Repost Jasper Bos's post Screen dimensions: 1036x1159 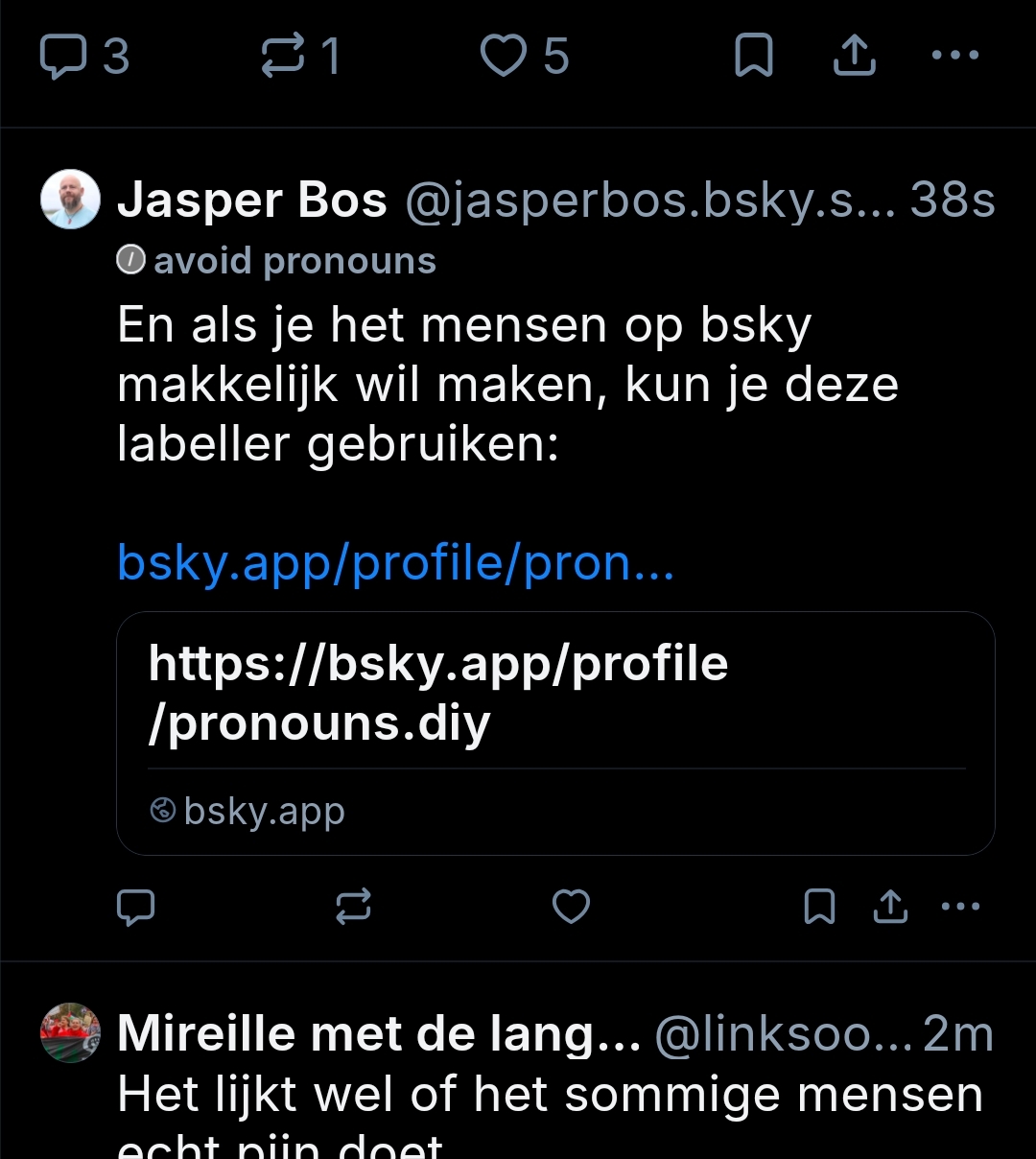point(353,907)
